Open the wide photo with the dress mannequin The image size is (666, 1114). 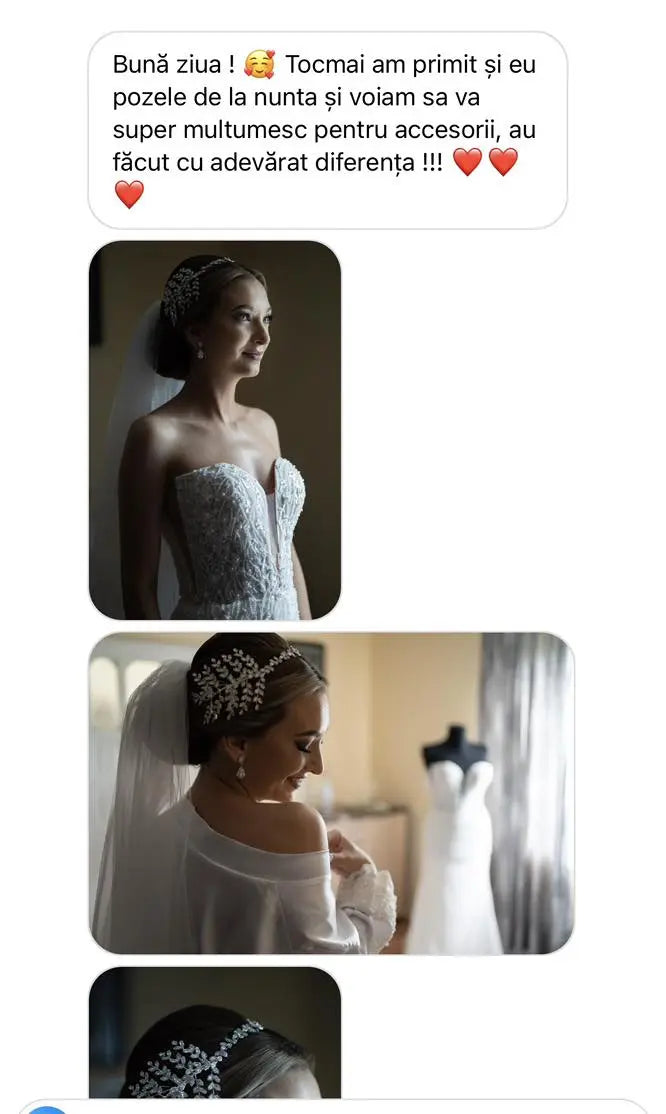(x=331, y=793)
